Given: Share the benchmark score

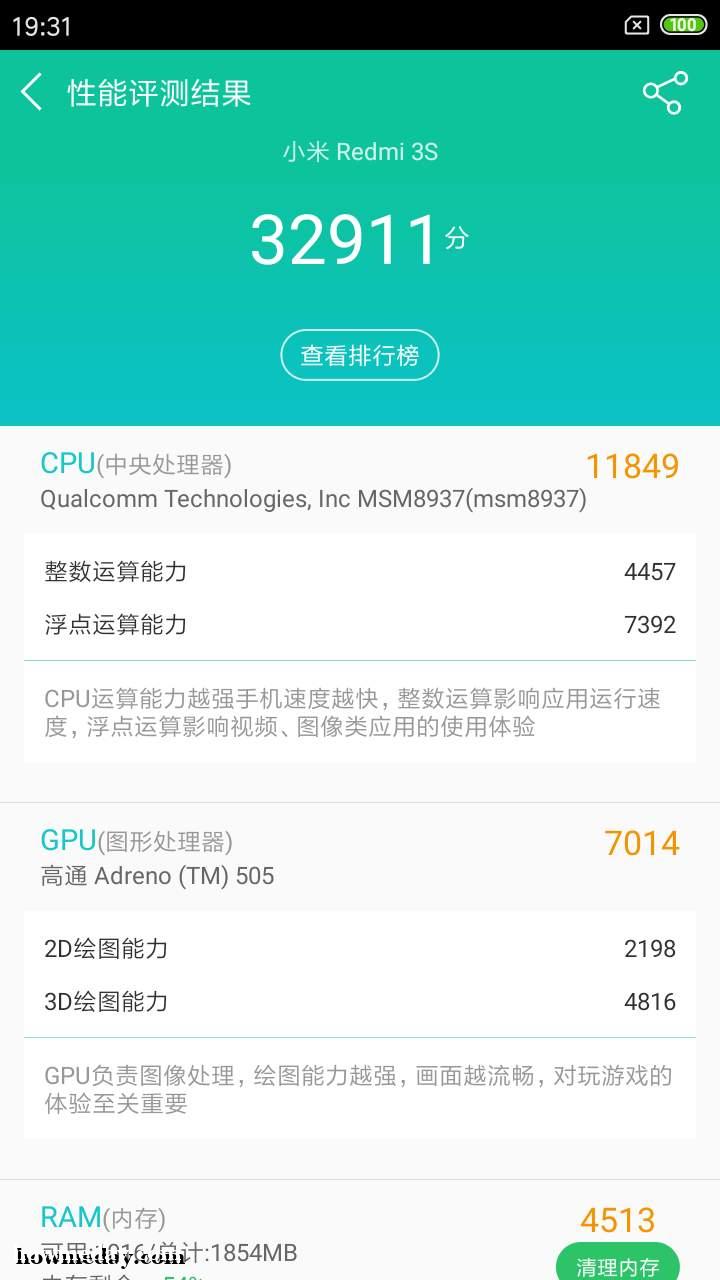Looking at the screenshot, I should click(665, 92).
